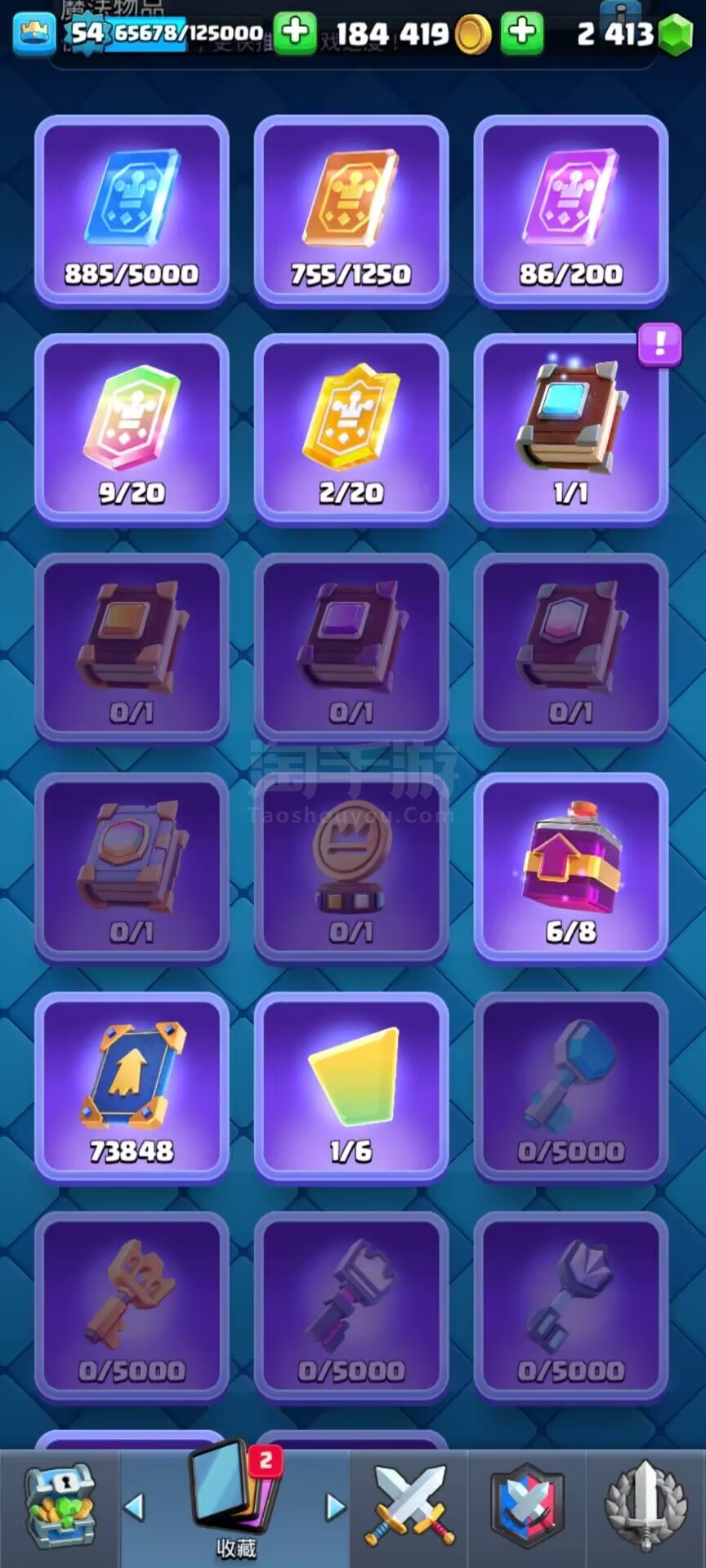Select the magic potion bottle 6/8 tile
Viewport: 706px width, 1568px height.
[x=571, y=868]
